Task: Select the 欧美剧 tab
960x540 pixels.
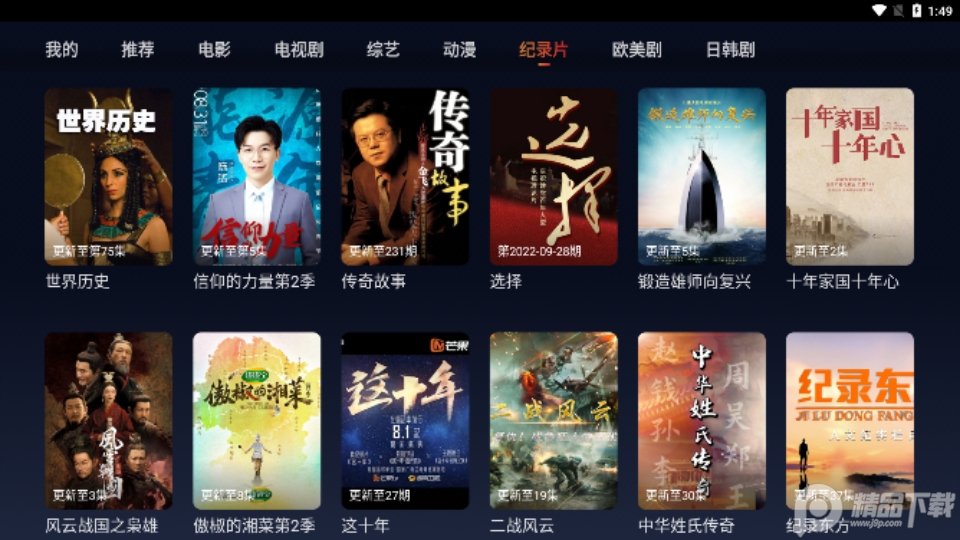Action: (637, 49)
